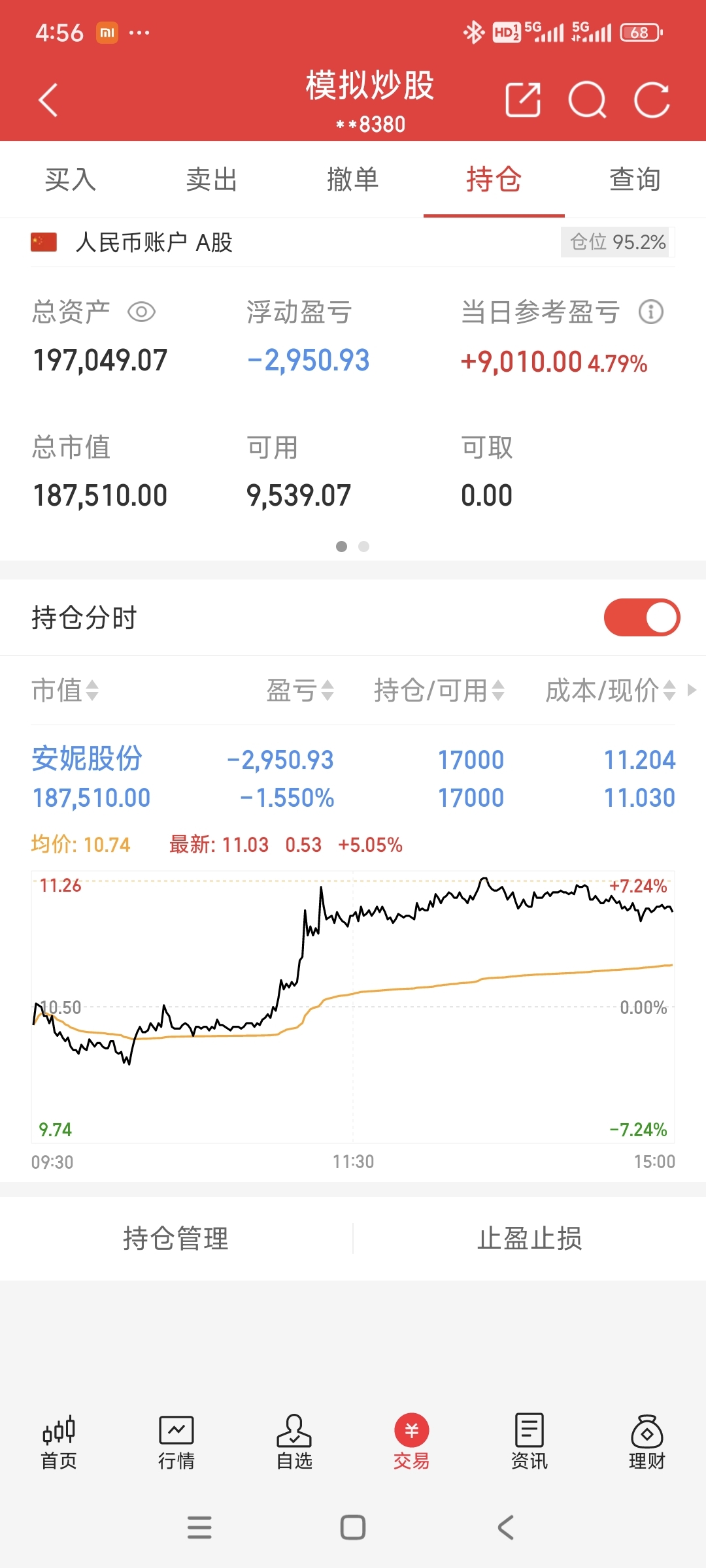This screenshot has width=706, height=1568.
Task: Open 持仓管理
Action: point(176,1238)
